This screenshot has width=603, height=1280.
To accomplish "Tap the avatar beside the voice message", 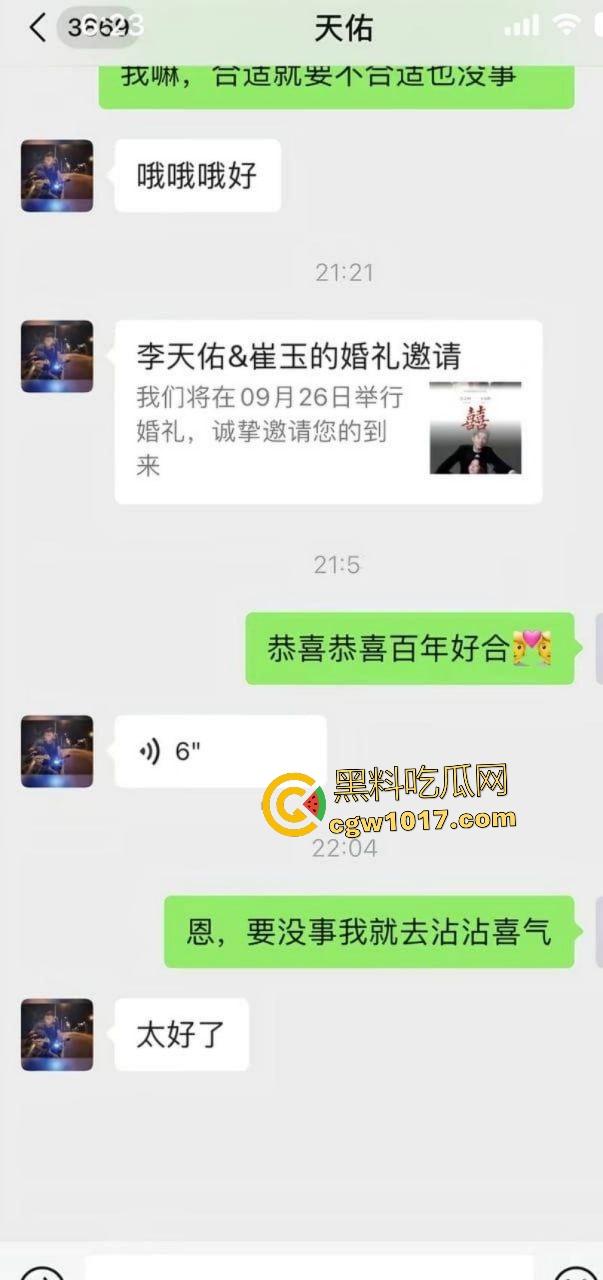I will [x=57, y=751].
